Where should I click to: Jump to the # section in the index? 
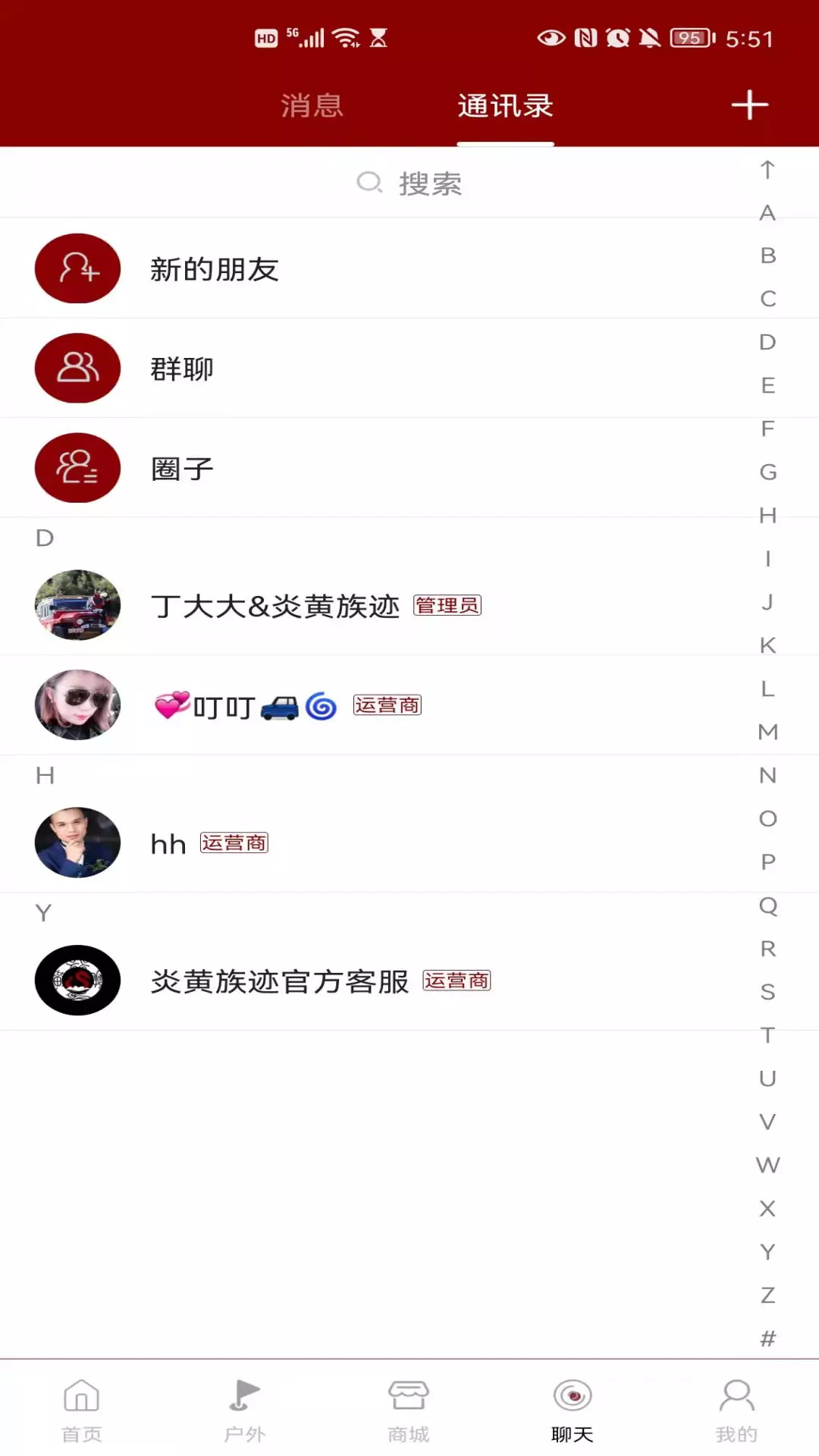coord(767,1338)
